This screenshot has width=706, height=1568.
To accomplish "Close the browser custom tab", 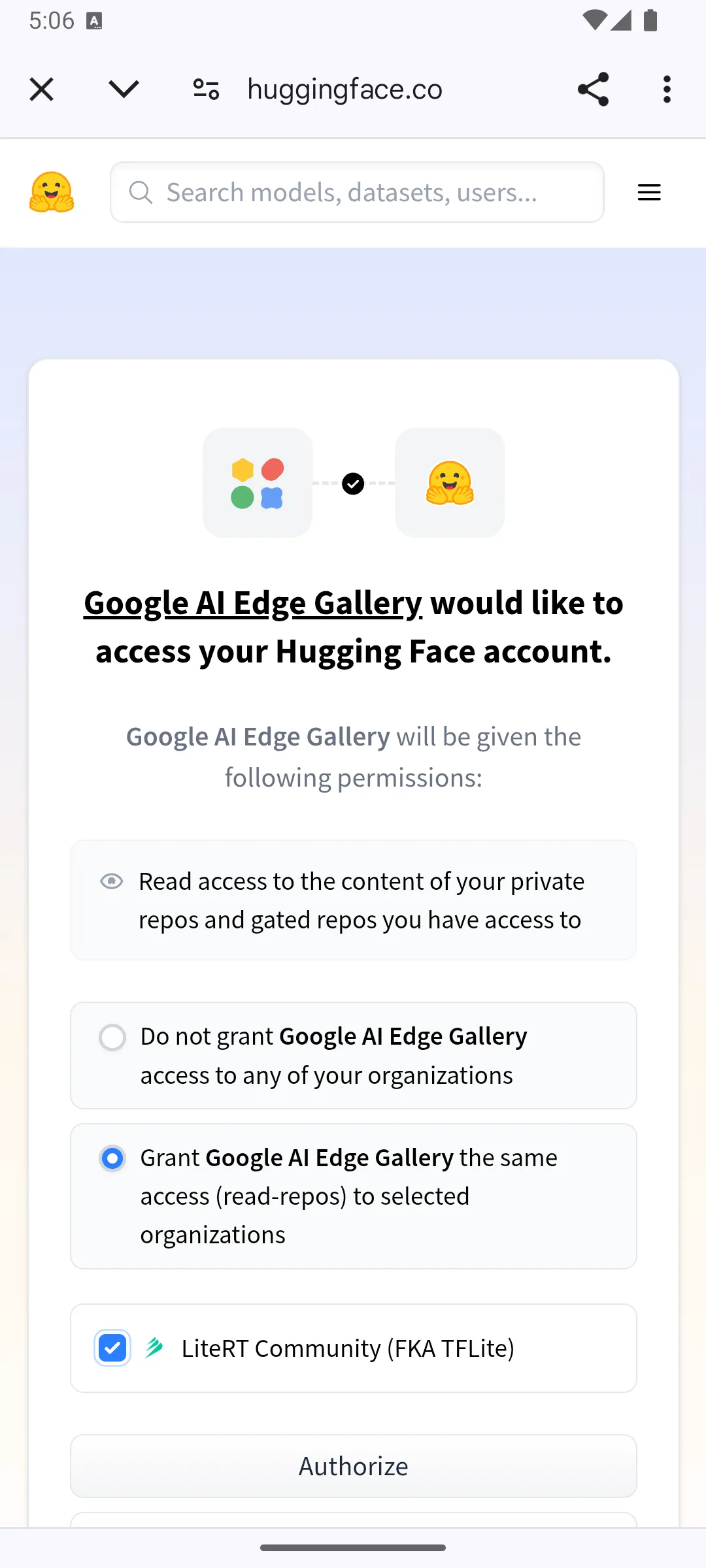I will 42,90.
